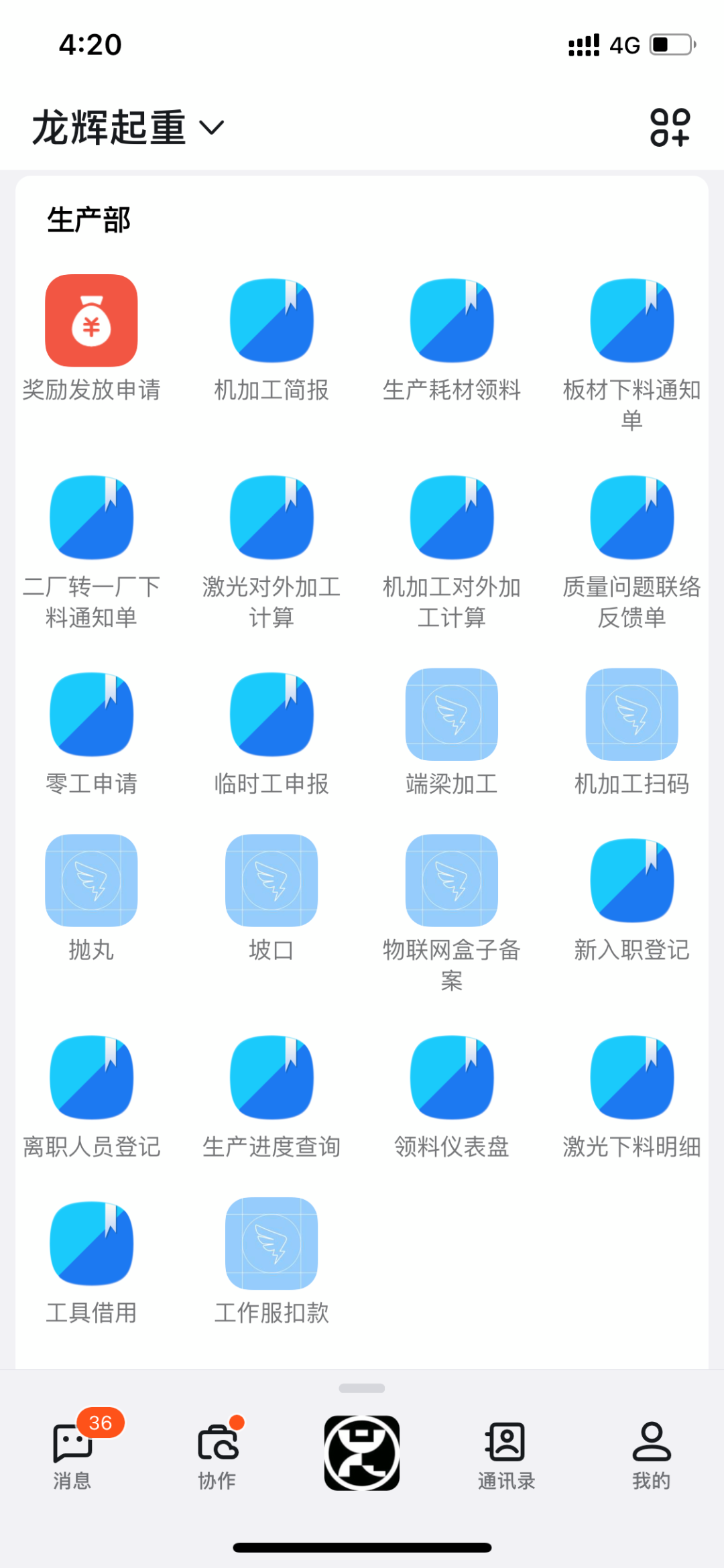This screenshot has height=1568, width=724.
Task: Launch 端梁加工
Action: tap(452, 715)
